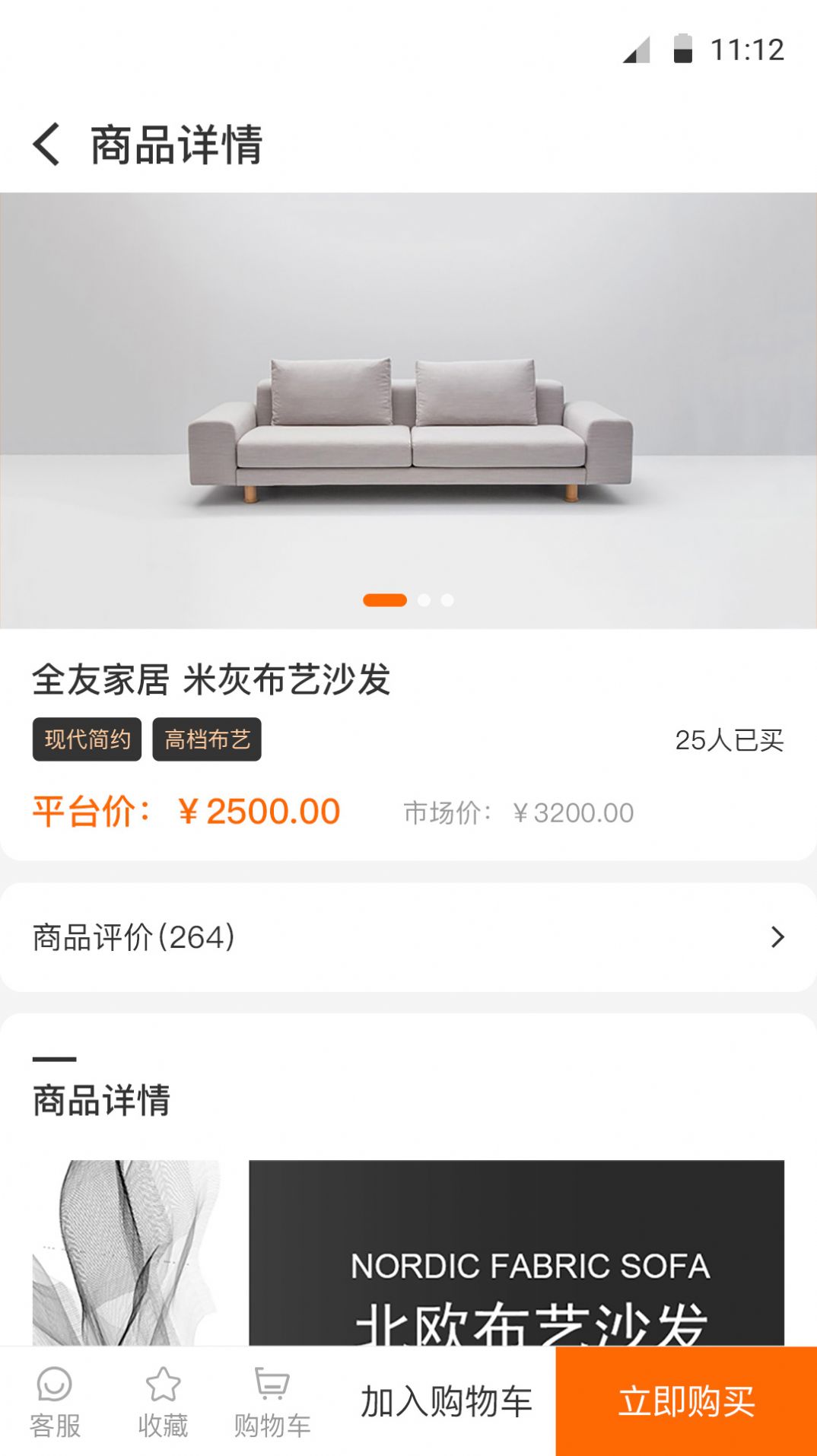This screenshot has width=817, height=1456.
Task: Select the 高档布艺 product tag
Action: pos(207,738)
